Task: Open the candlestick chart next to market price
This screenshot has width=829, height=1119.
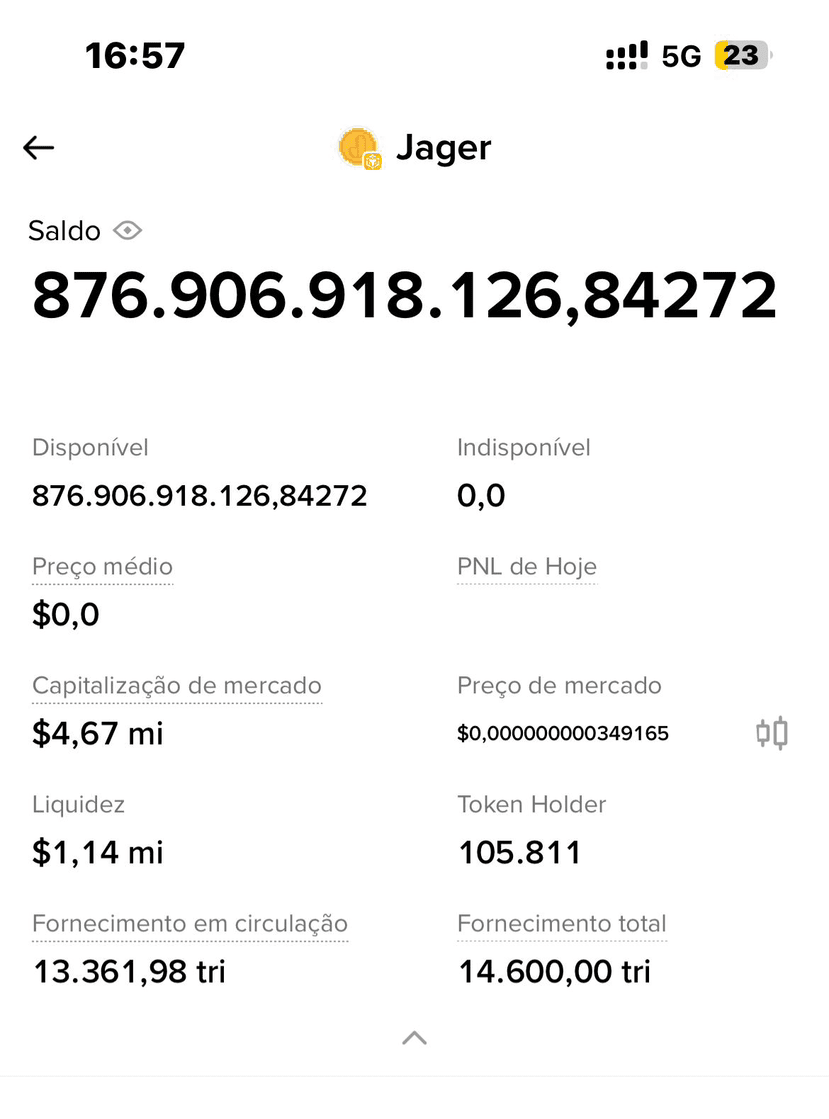Action: tap(772, 733)
